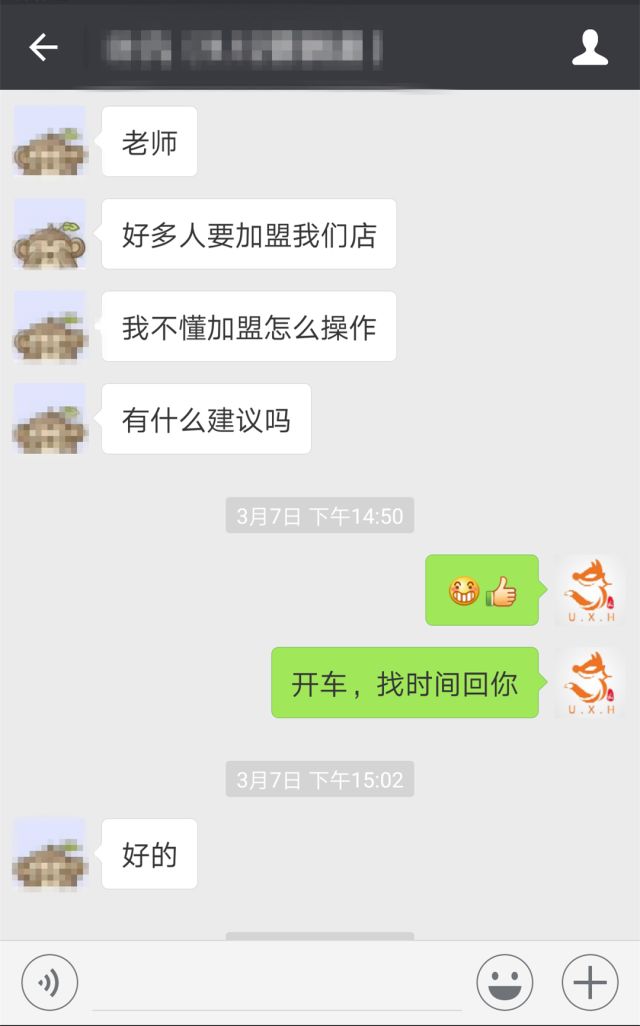Go back to the chat list

(43, 47)
